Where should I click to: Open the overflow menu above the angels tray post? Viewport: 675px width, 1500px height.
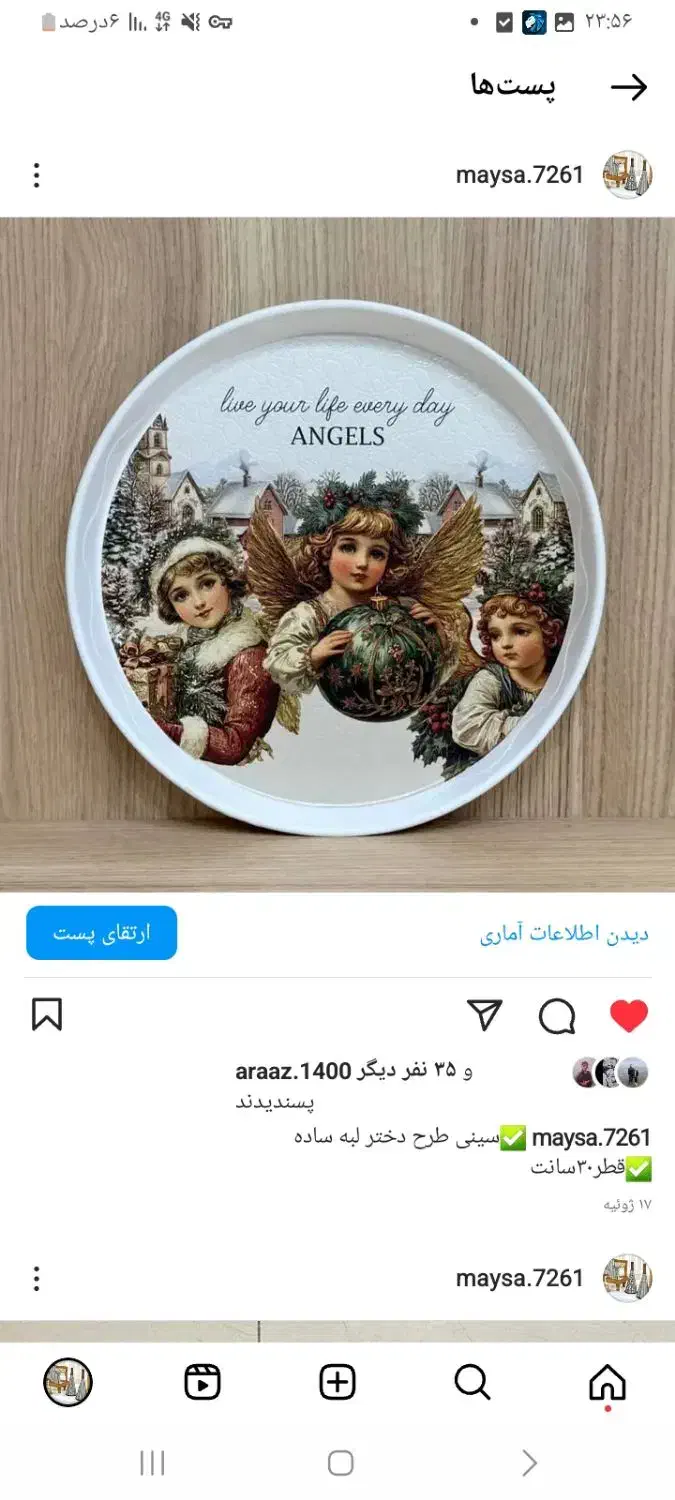(x=37, y=176)
